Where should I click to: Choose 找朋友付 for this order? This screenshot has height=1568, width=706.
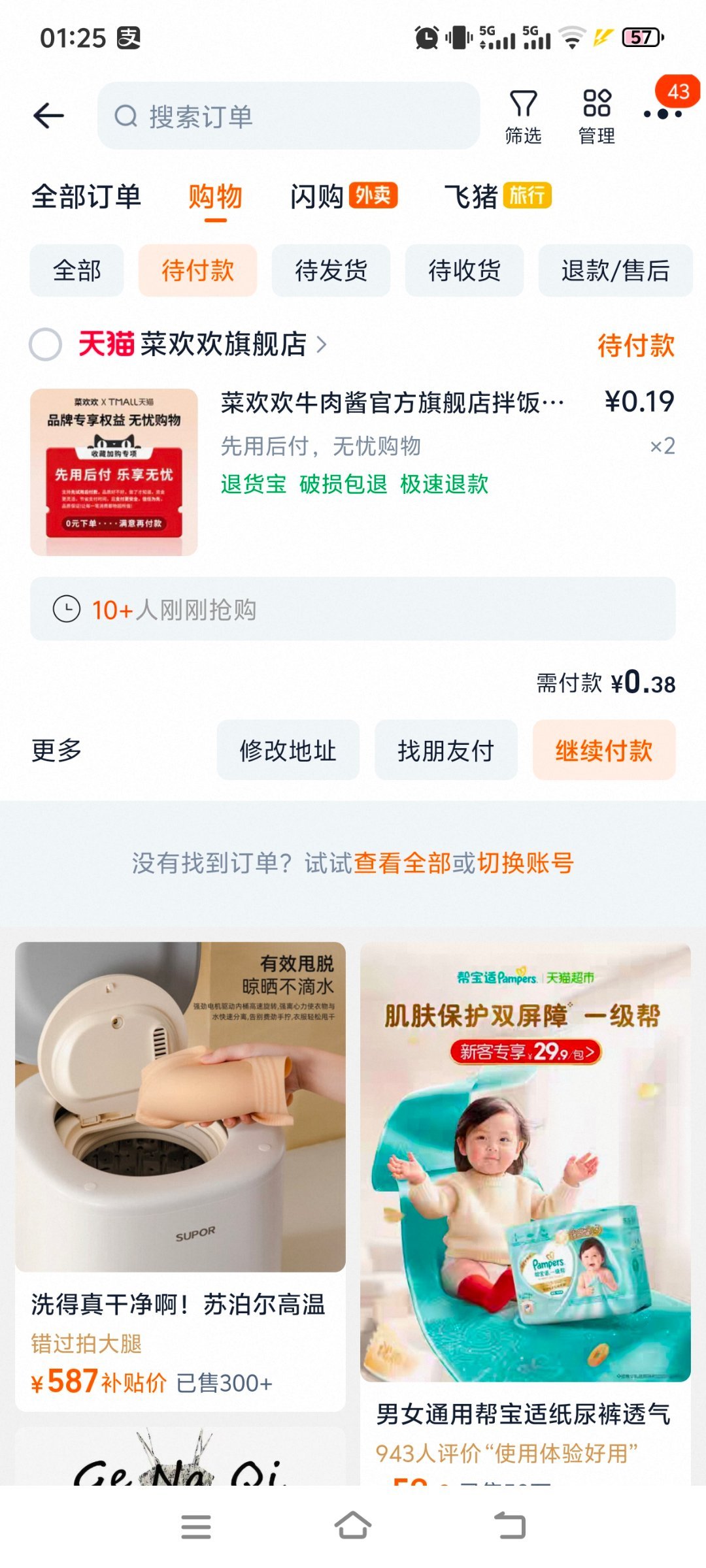[446, 750]
